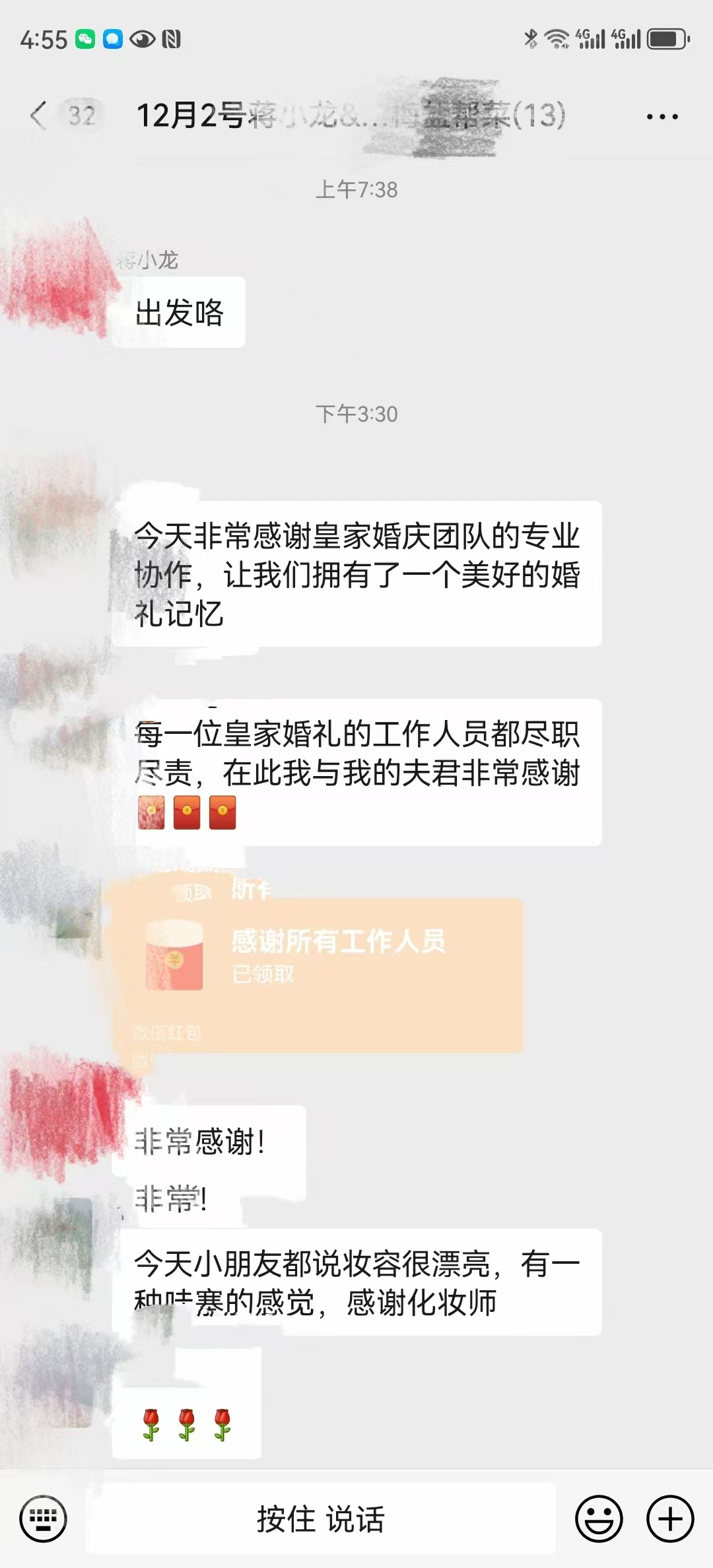The width and height of the screenshot is (713, 1568).
Task: Open the emoji sticker panel
Action: [x=599, y=1519]
